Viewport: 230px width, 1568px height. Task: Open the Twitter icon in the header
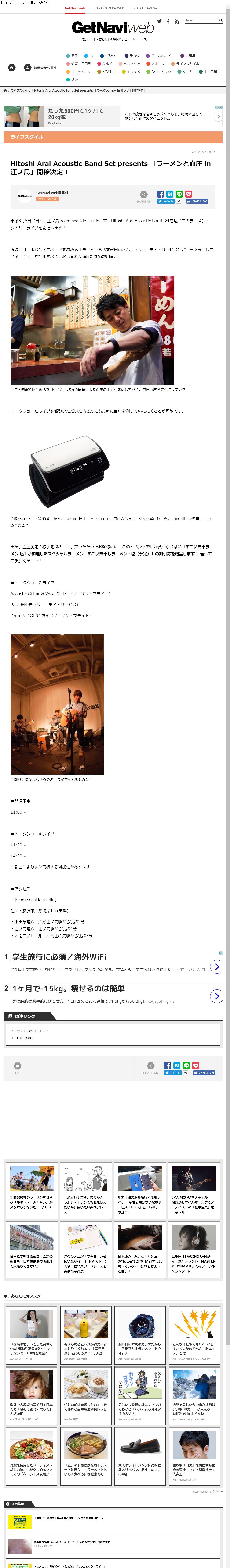159,21
